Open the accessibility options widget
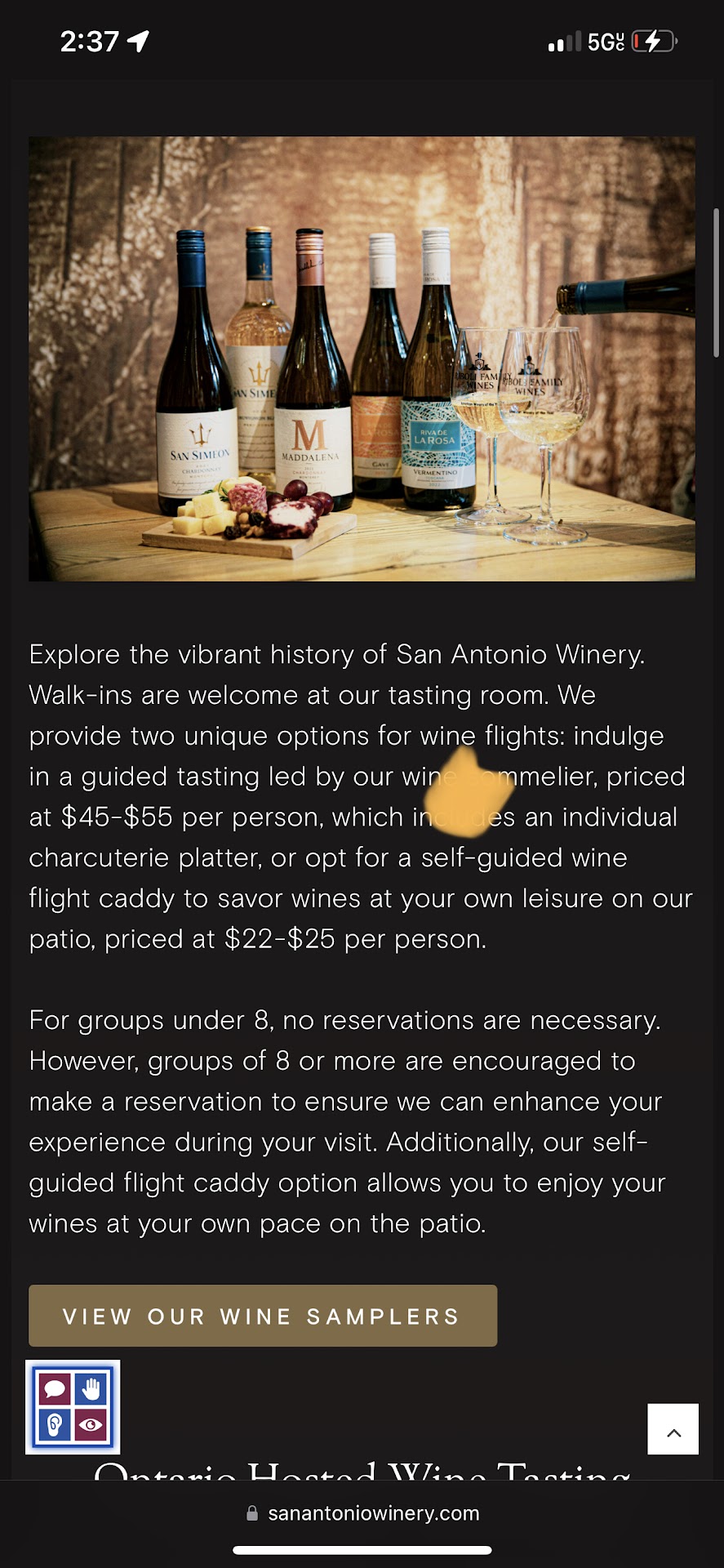Screen dimensions: 724x1568 (x=73, y=1406)
